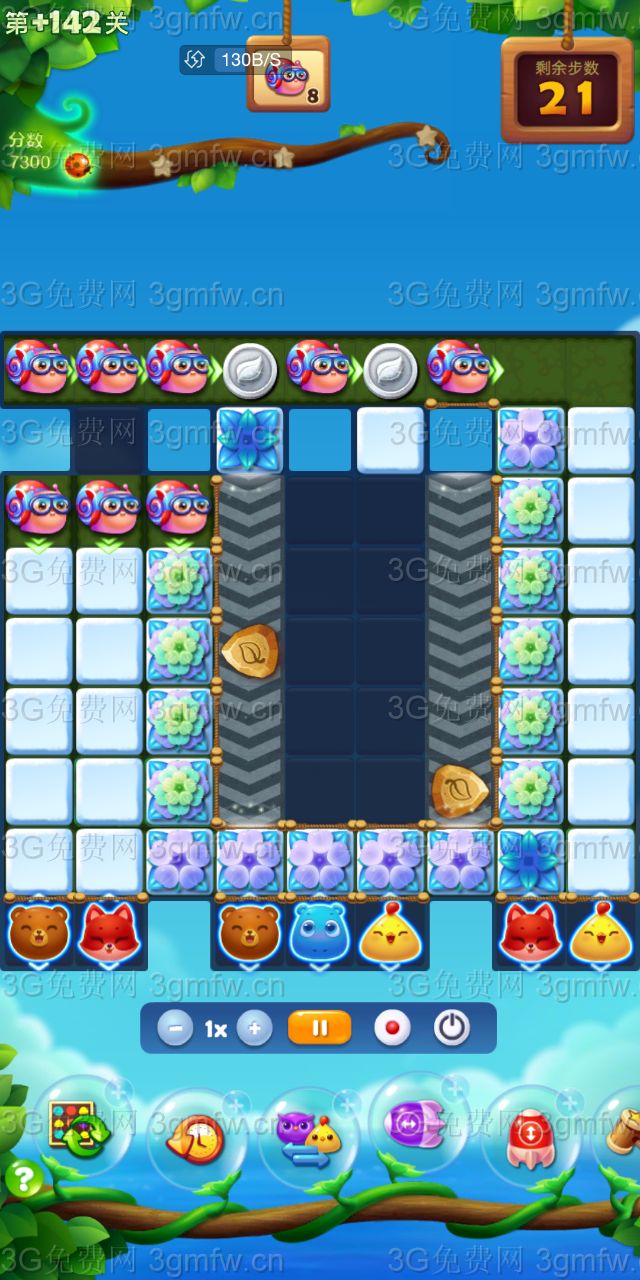
Task: Start recording with the red dot button
Action: click(x=391, y=1028)
